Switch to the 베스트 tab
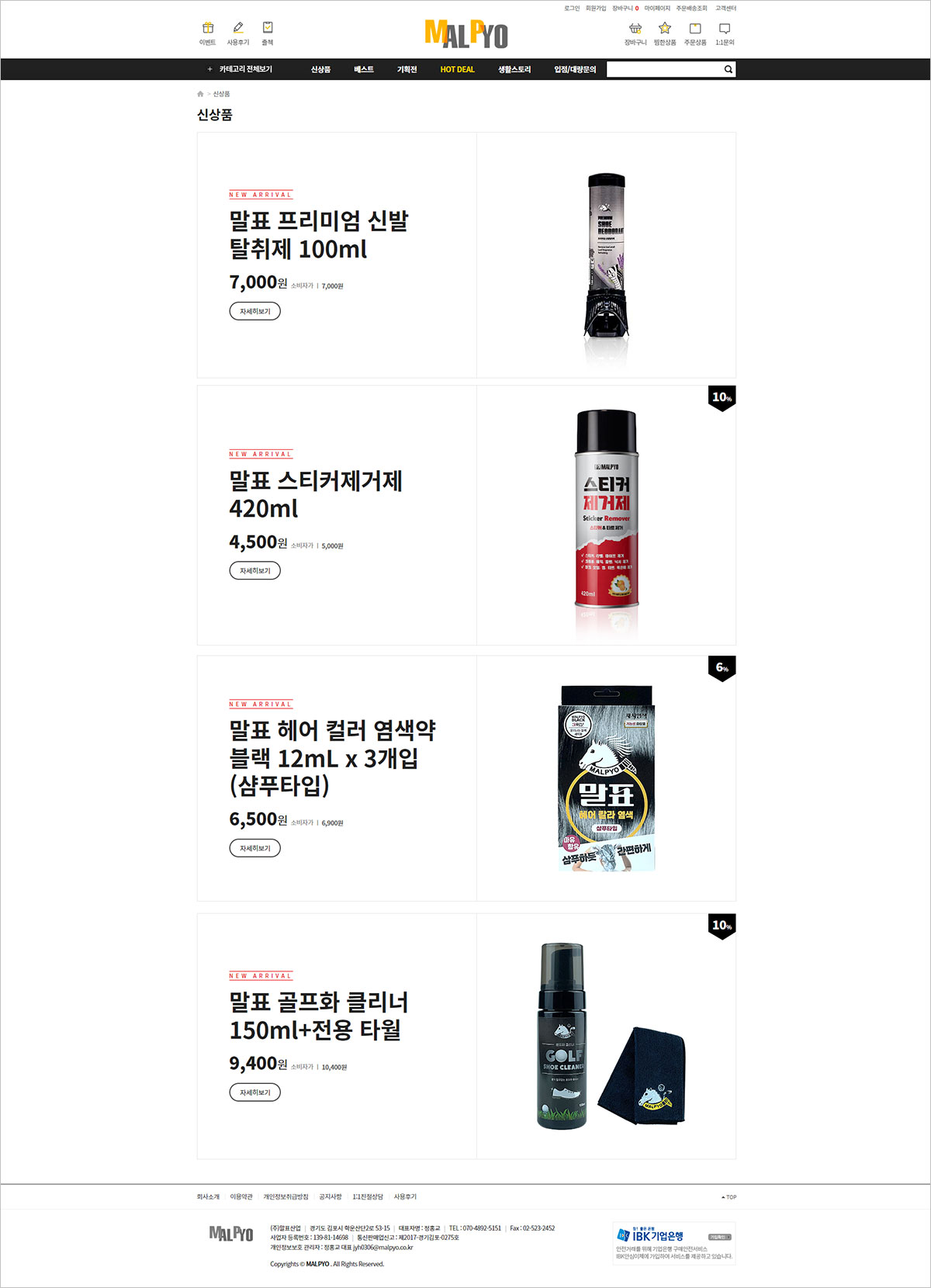Viewport: 931px width, 1288px height. [364, 69]
